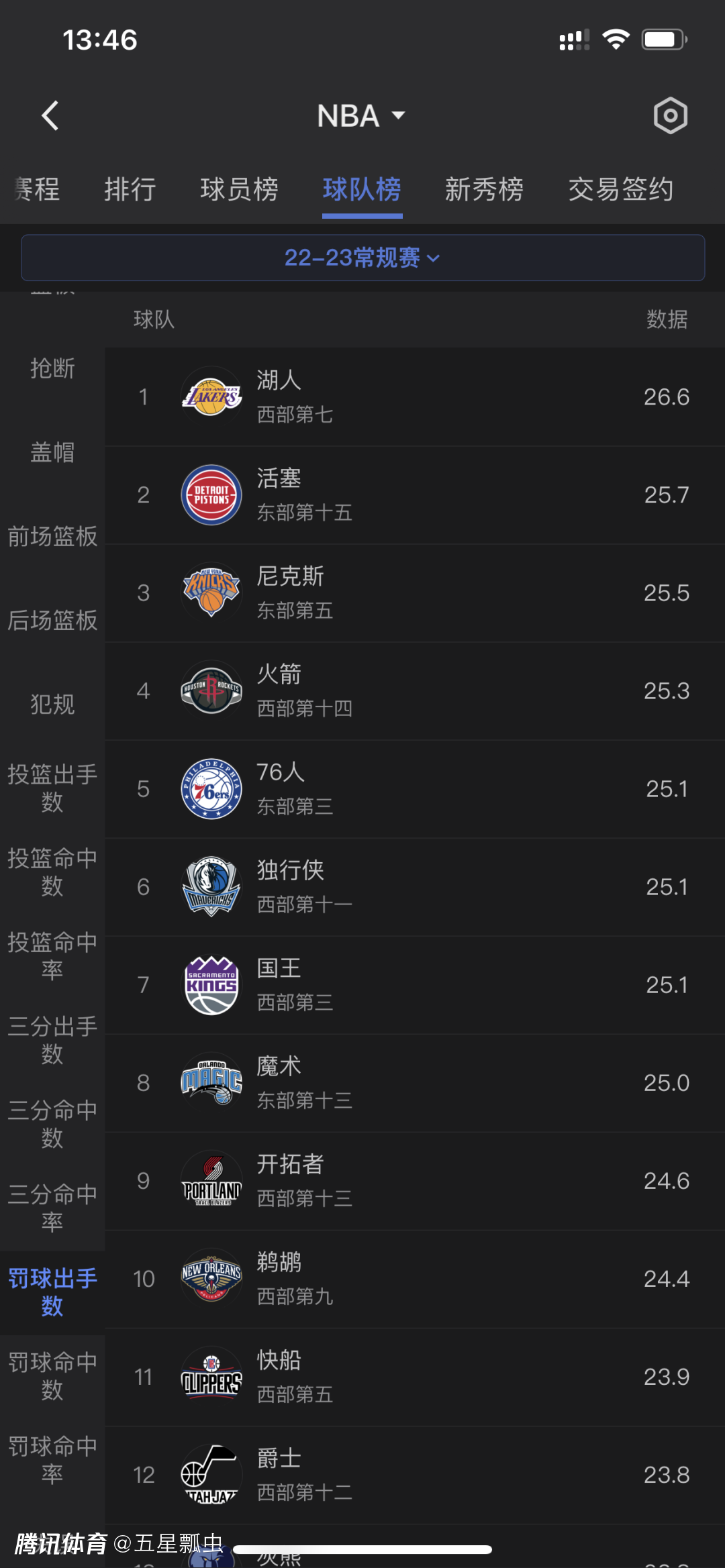Open the 快船 team row

(x=414, y=1376)
